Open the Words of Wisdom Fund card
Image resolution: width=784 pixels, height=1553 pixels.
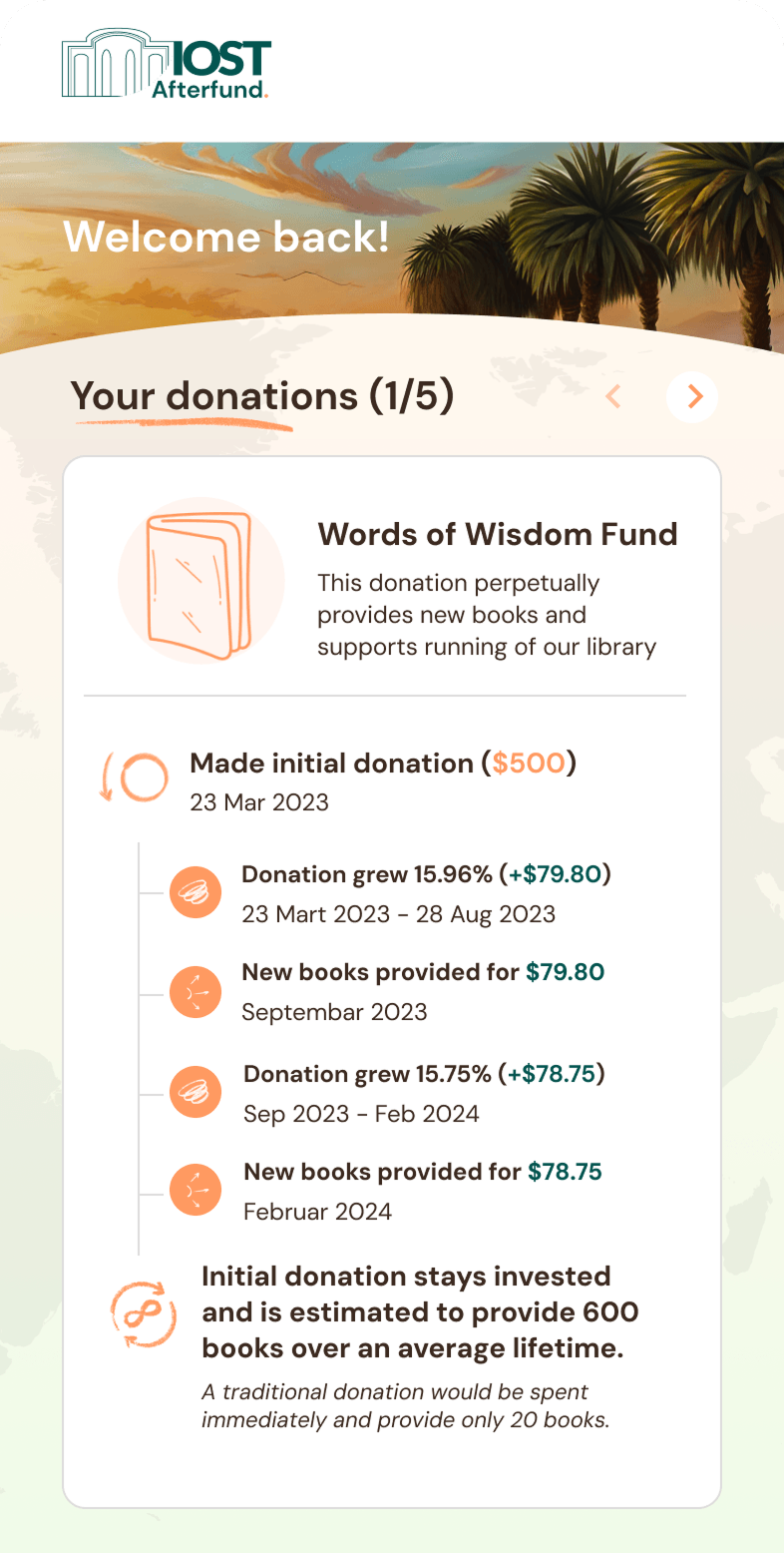pos(497,535)
